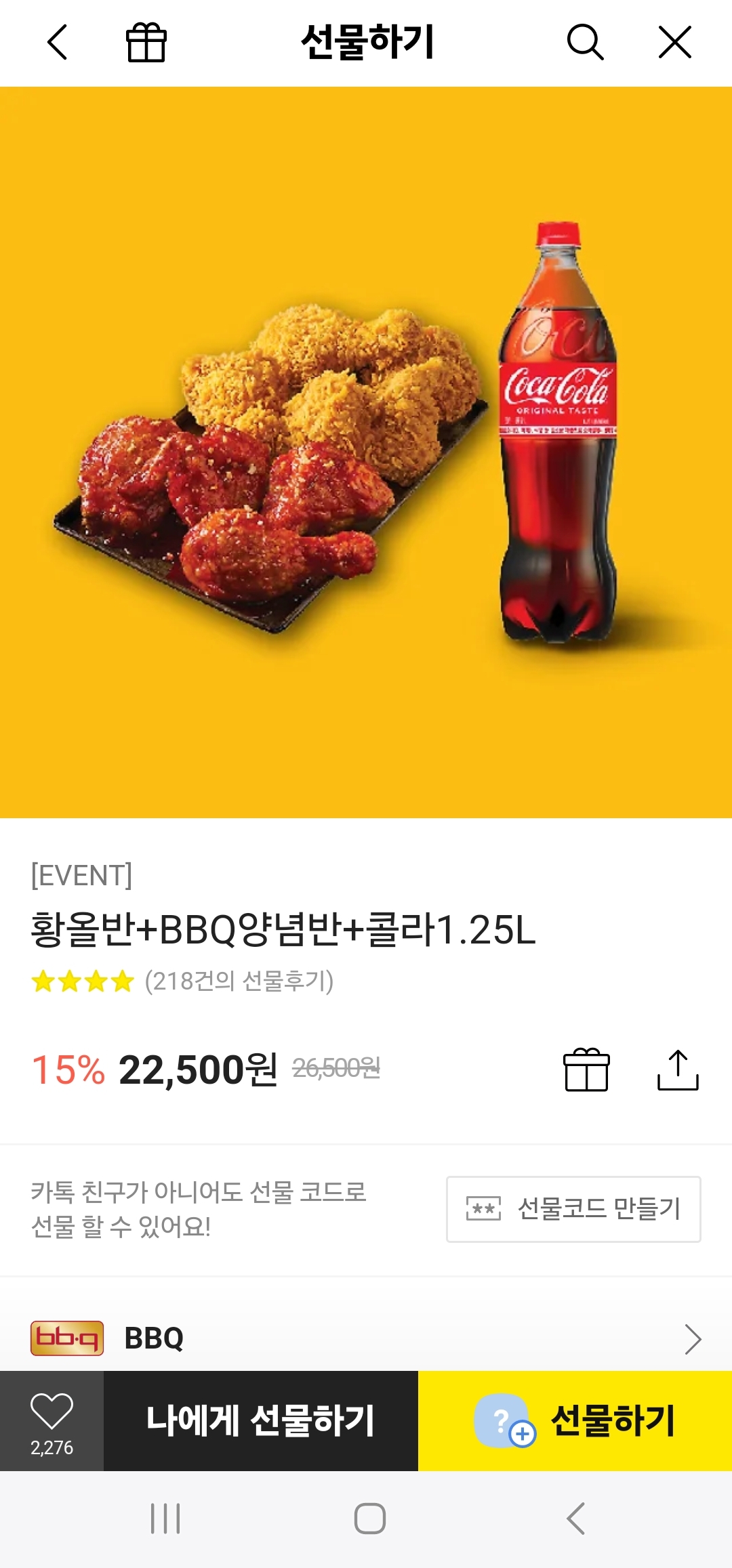
Task: Open the 218건의 선물후기 reviews
Action: [x=239, y=981]
